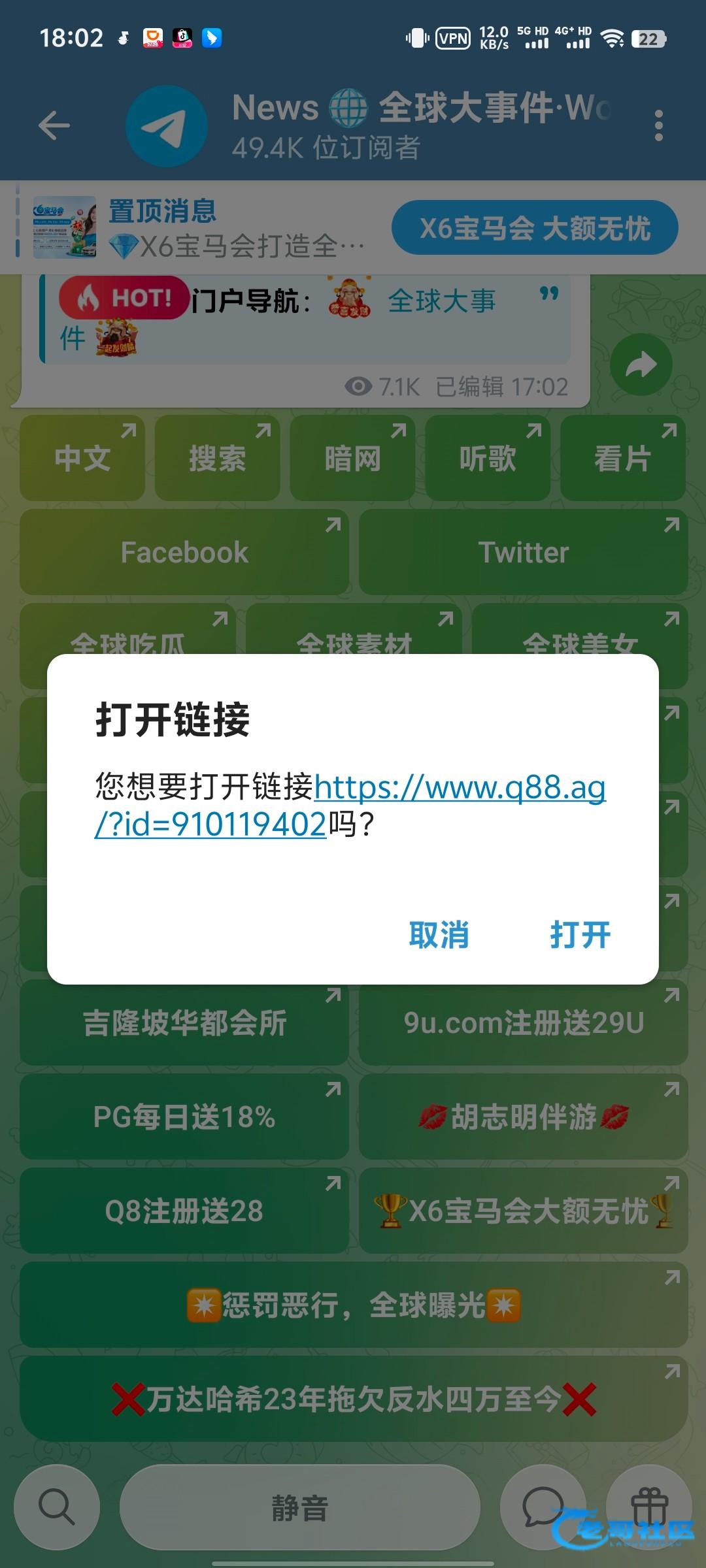The height and width of the screenshot is (1568, 706).
Task: Open the 搜索 link button
Action: (x=217, y=458)
